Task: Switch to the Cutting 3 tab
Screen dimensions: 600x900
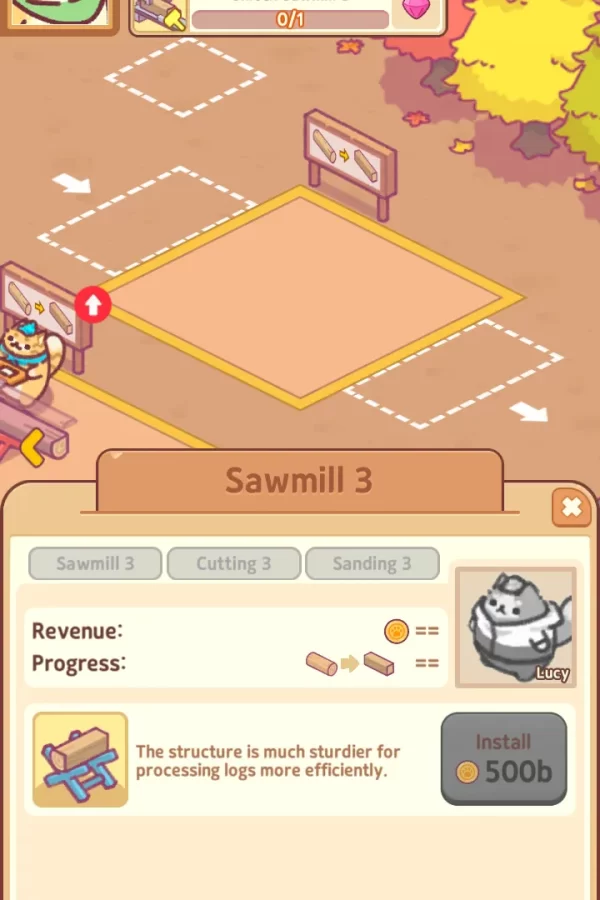Action: tap(233, 563)
